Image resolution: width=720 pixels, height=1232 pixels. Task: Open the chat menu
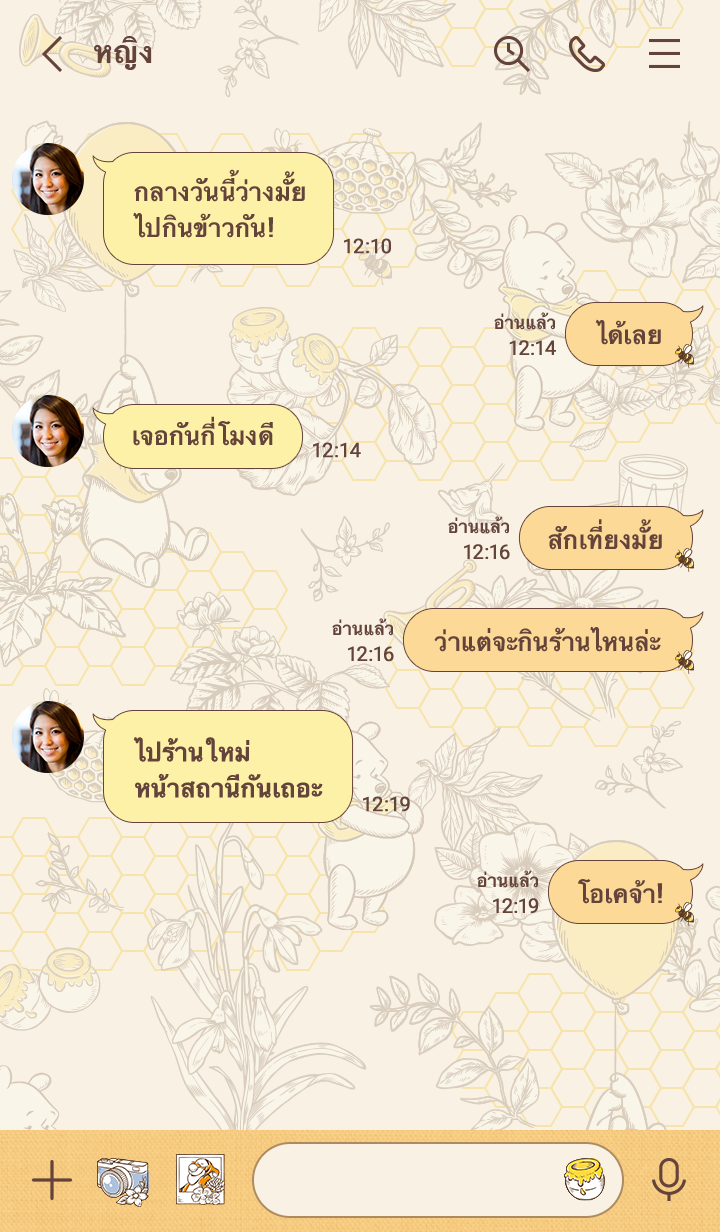tap(664, 54)
